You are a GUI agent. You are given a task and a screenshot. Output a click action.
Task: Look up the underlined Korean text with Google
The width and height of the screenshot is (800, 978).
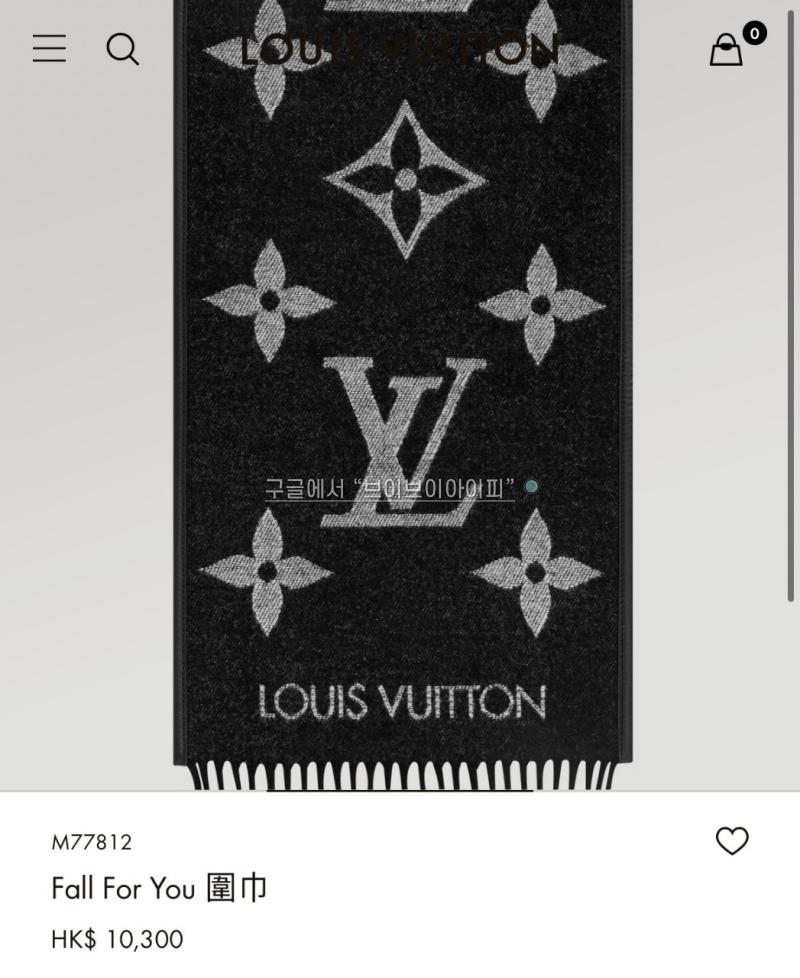pos(390,488)
